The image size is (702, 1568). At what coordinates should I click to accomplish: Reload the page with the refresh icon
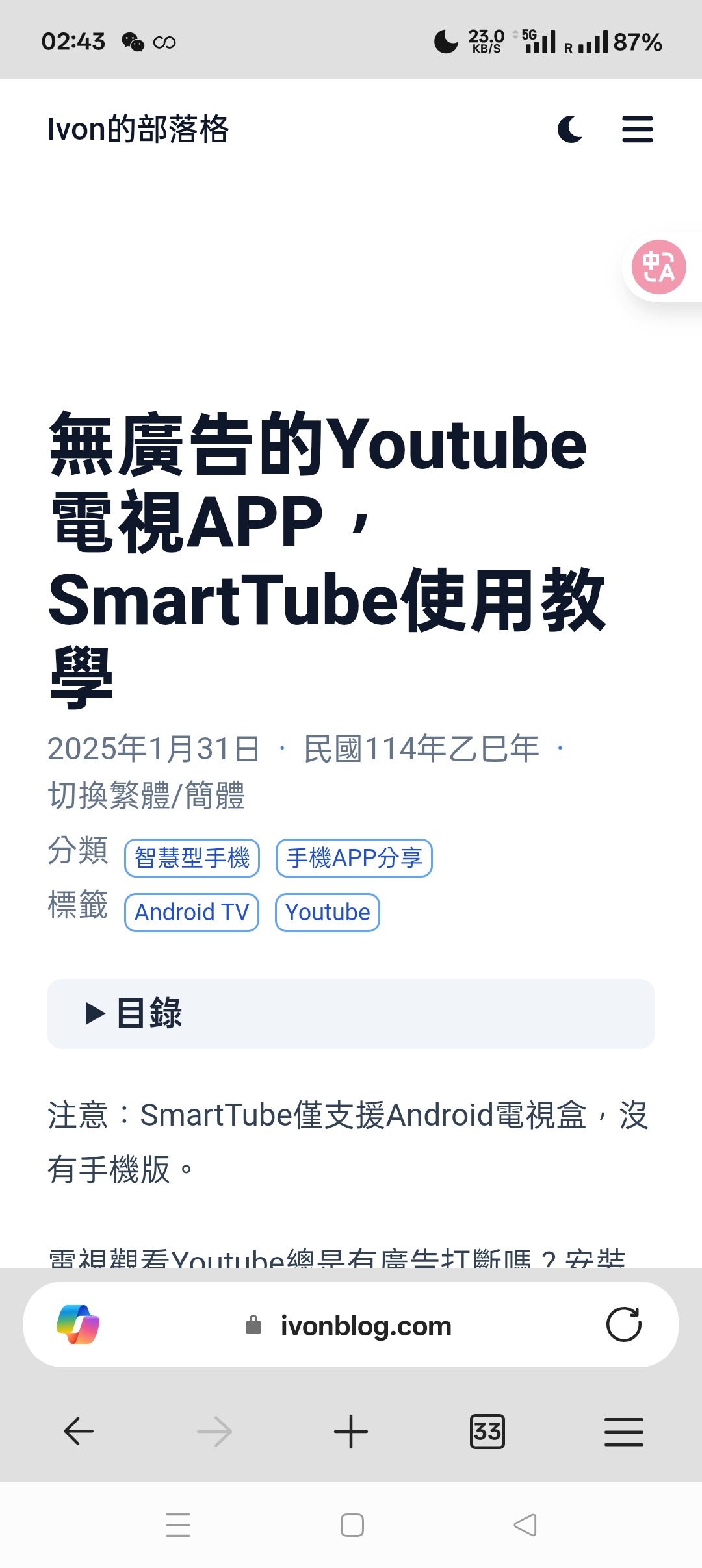click(x=623, y=1325)
